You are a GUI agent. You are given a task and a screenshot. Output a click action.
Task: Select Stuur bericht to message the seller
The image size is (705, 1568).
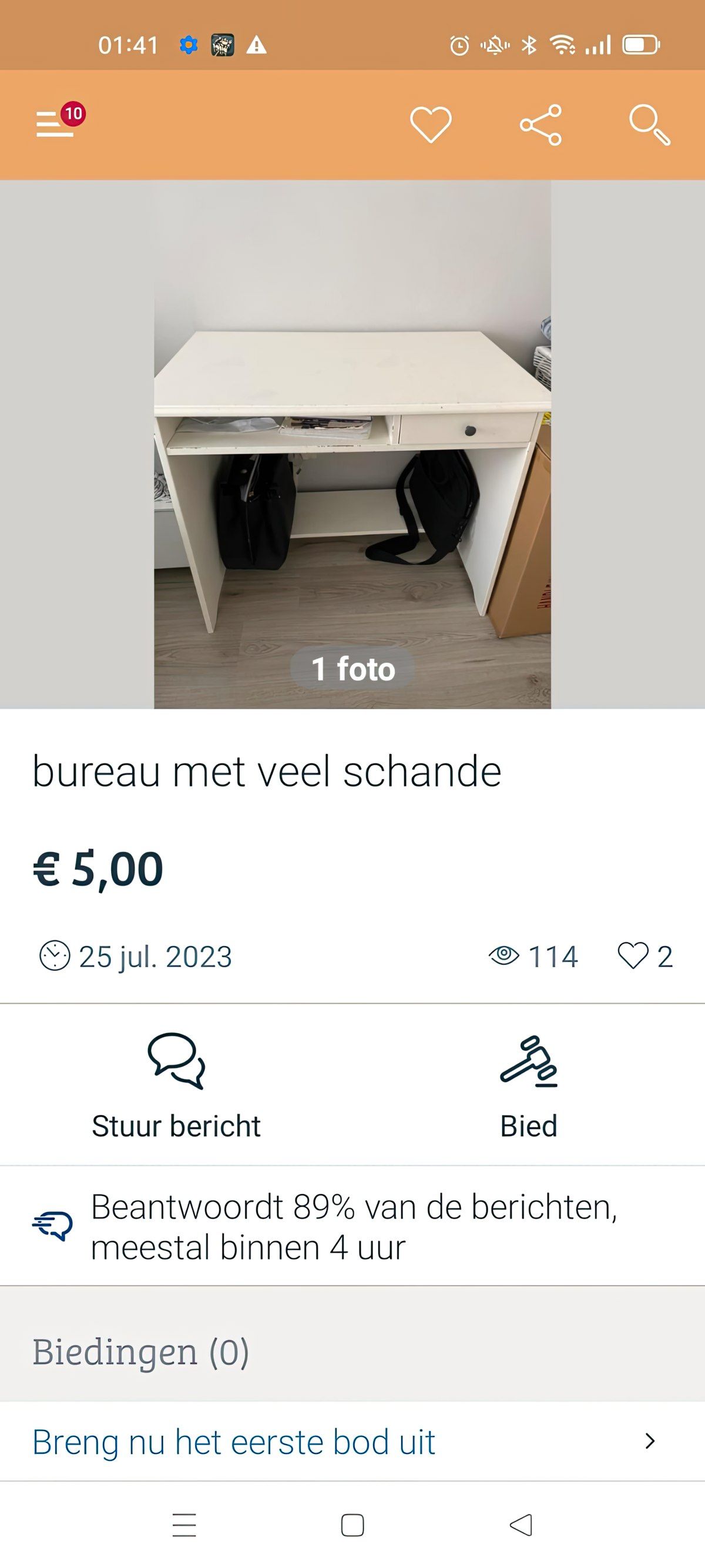[x=175, y=1125]
